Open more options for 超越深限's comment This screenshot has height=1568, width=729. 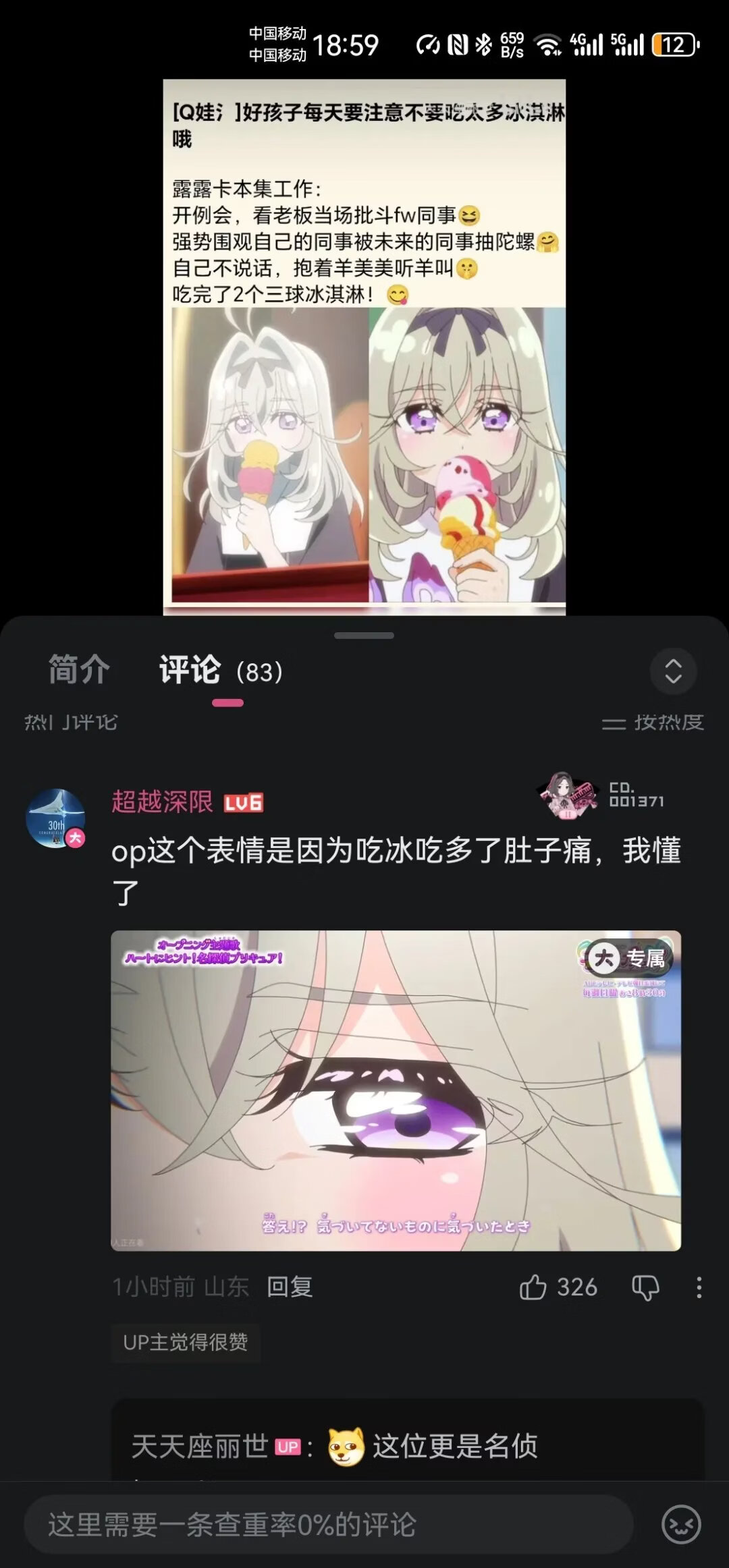tap(699, 1287)
